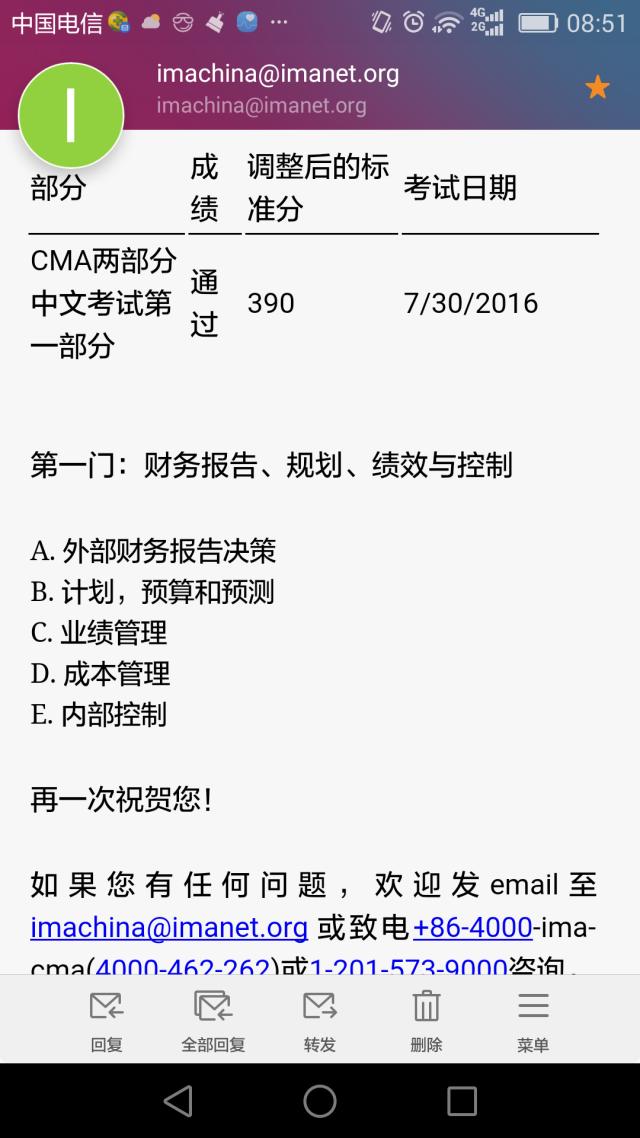
Task: Tap the +86-4000 phone link
Action: [472, 927]
